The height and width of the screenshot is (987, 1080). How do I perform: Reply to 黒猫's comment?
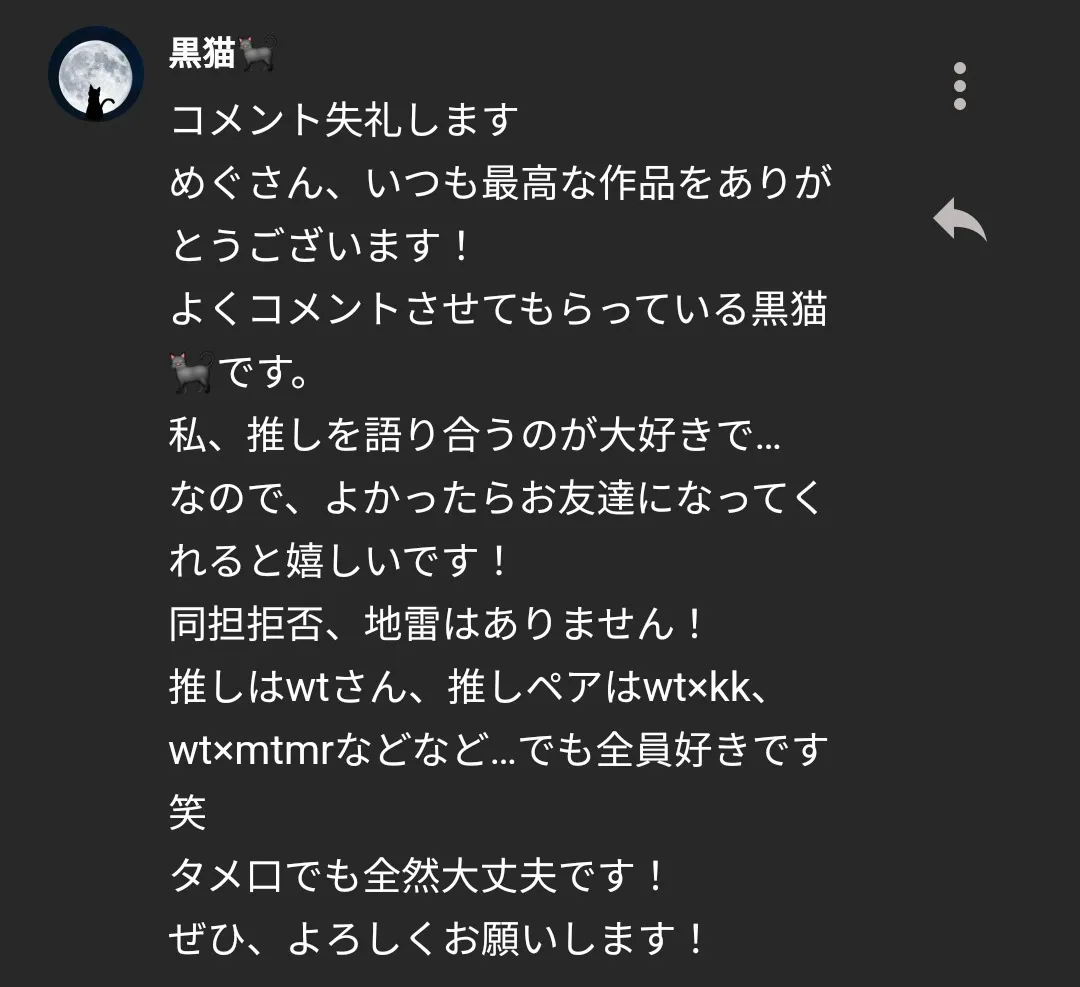coord(959,219)
